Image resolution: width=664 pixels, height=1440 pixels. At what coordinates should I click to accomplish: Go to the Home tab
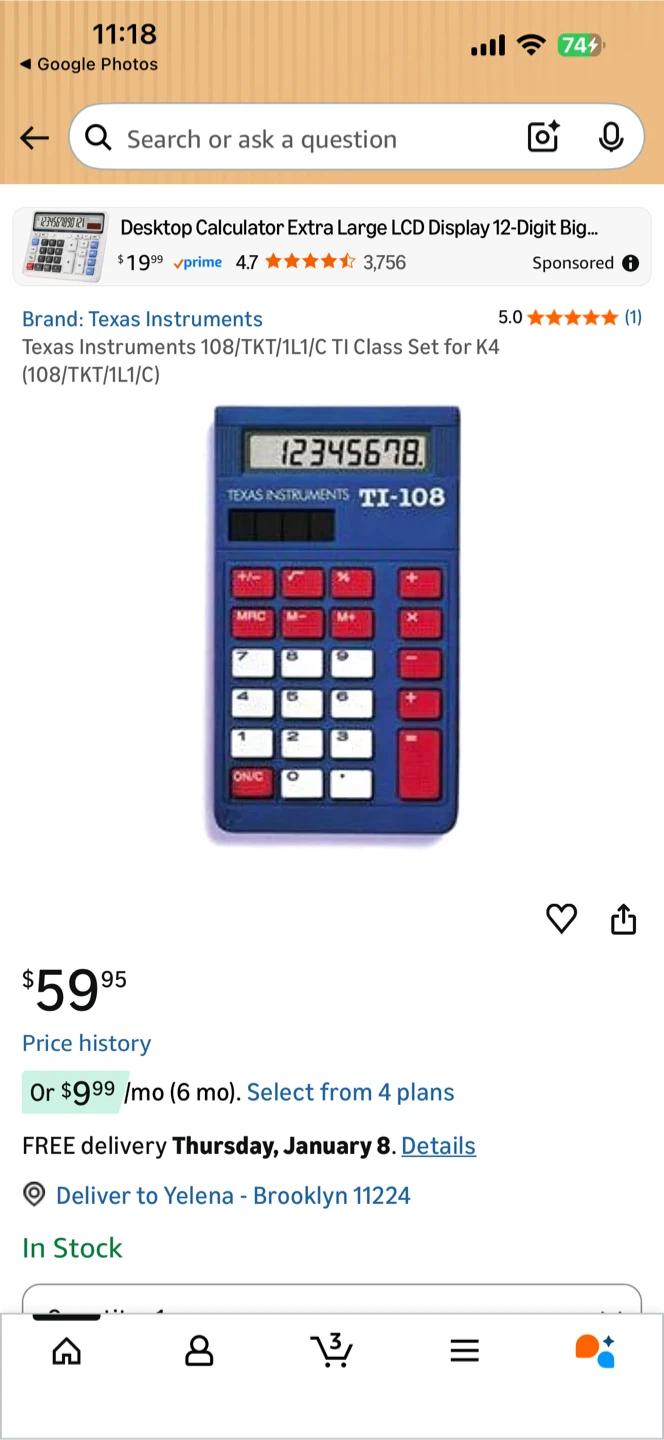click(x=67, y=1352)
